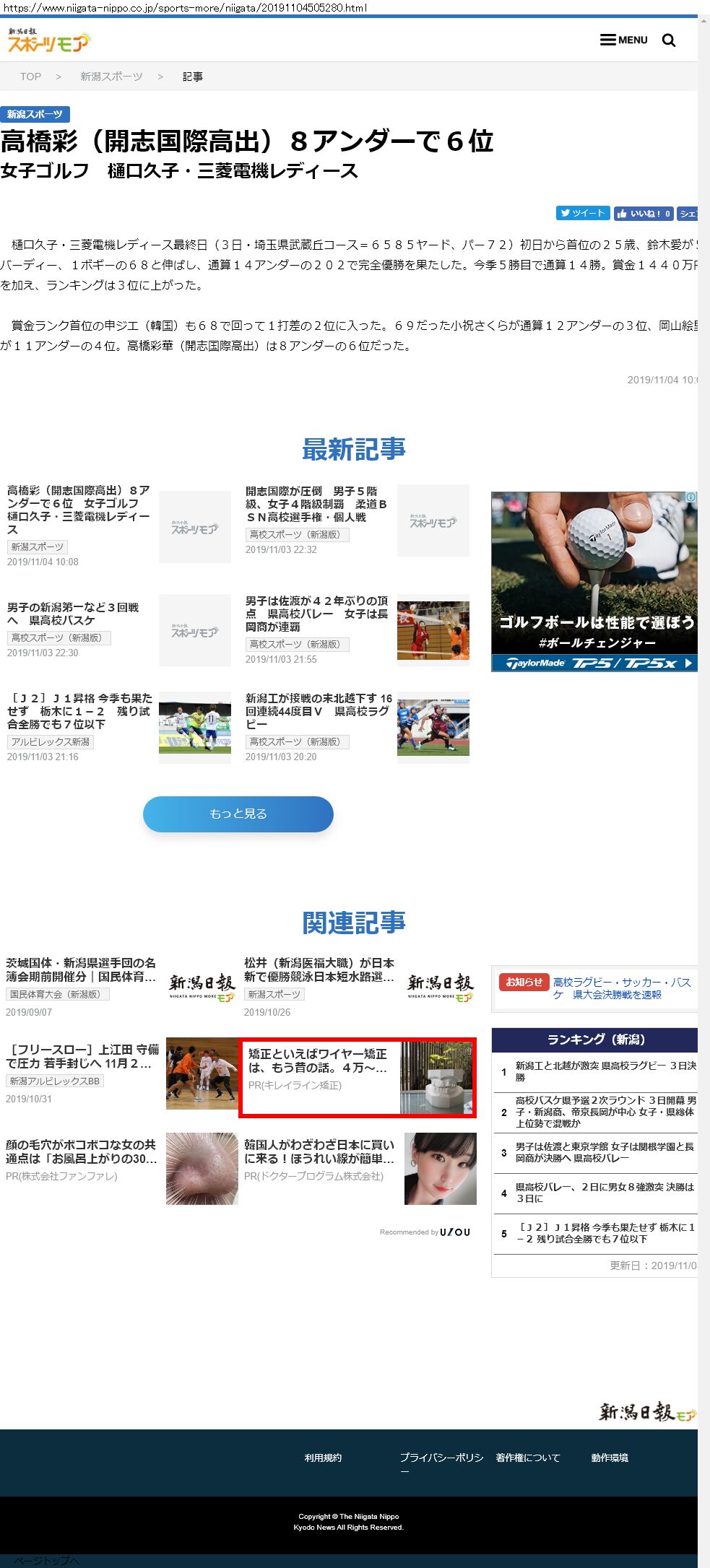This screenshot has height=1568, width=710.
Task: Share article via ツイート button
Action: coord(582,213)
